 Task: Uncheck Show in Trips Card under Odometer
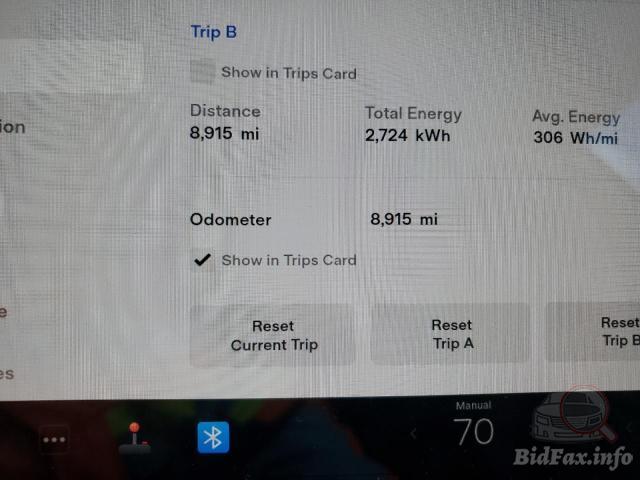point(203,260)
